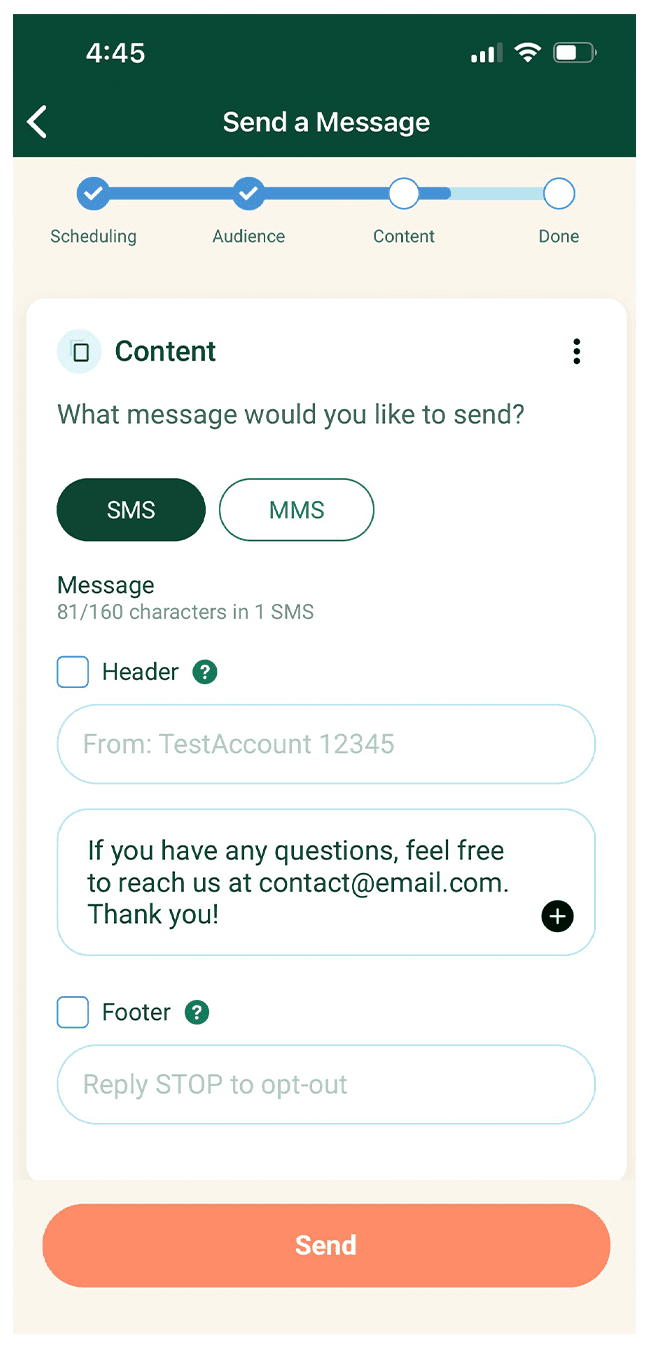Switch to MMS message type
649x1347 pixels.
pyautogui.click(x=296, y=510)
